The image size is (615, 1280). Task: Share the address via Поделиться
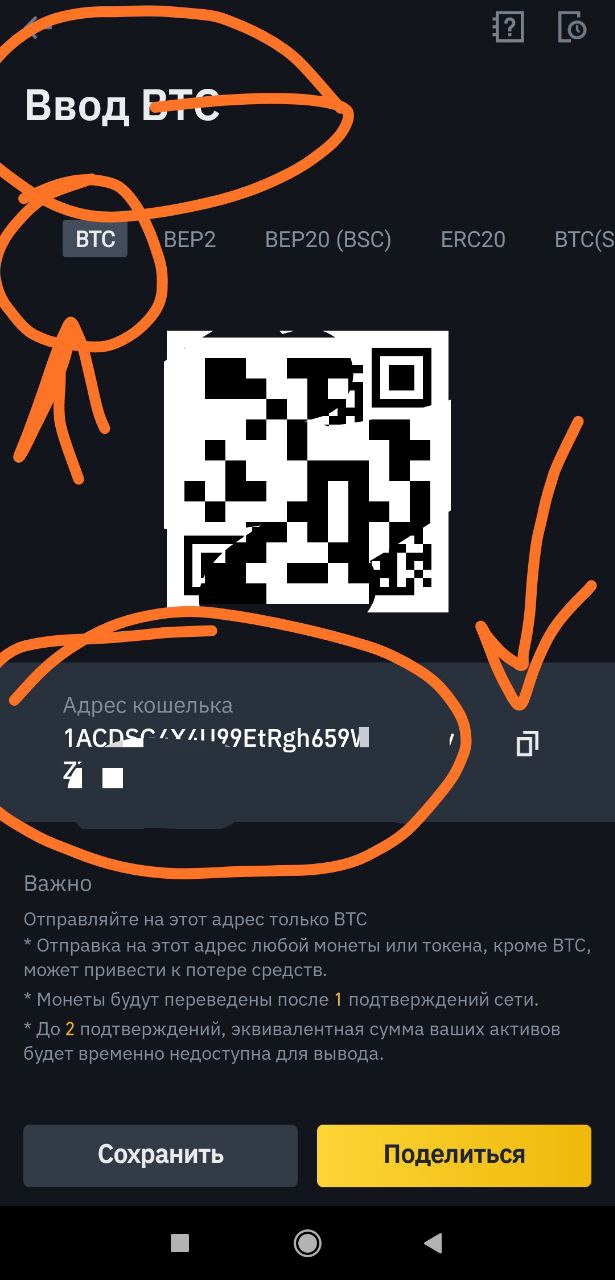point(454,1155)
